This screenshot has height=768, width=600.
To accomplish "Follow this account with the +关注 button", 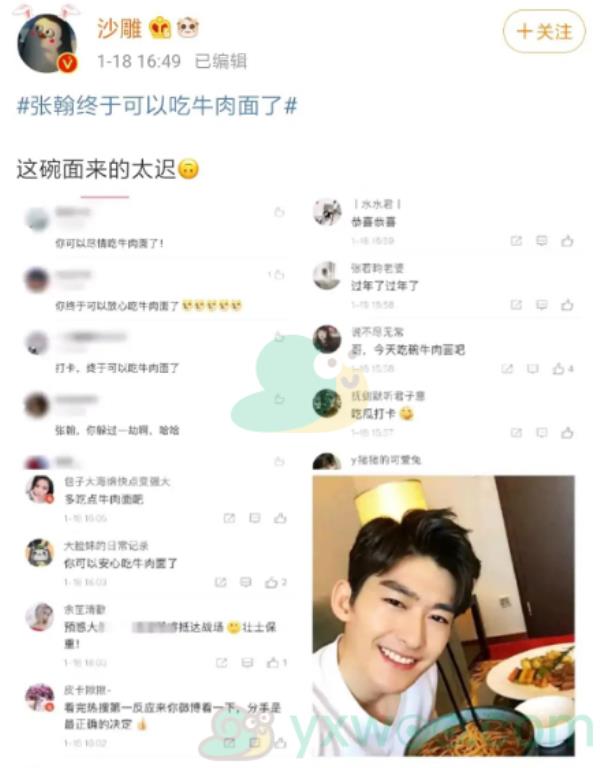I will (x=543, y=32).
